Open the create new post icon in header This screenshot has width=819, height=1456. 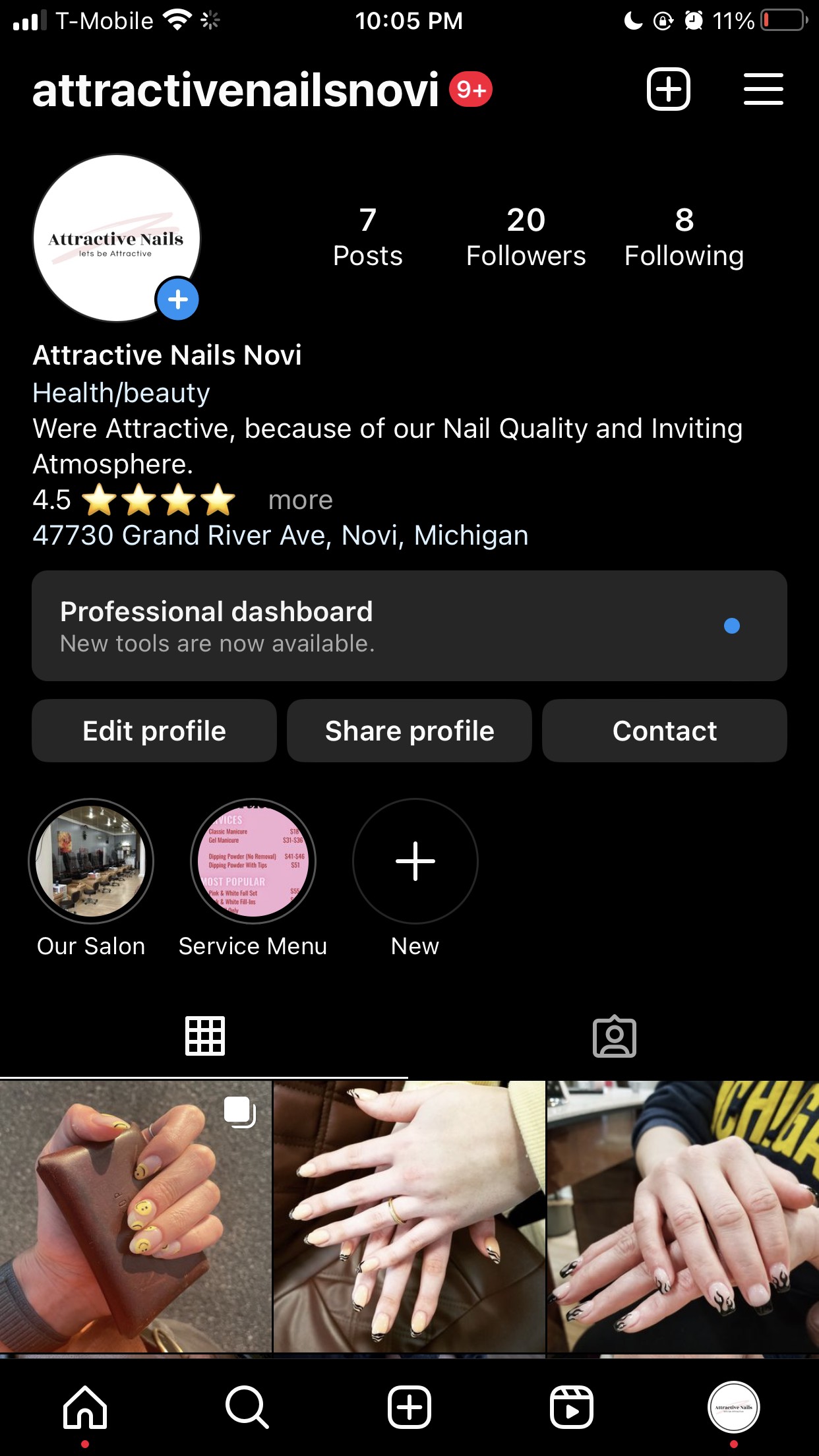tap(668, 89)
